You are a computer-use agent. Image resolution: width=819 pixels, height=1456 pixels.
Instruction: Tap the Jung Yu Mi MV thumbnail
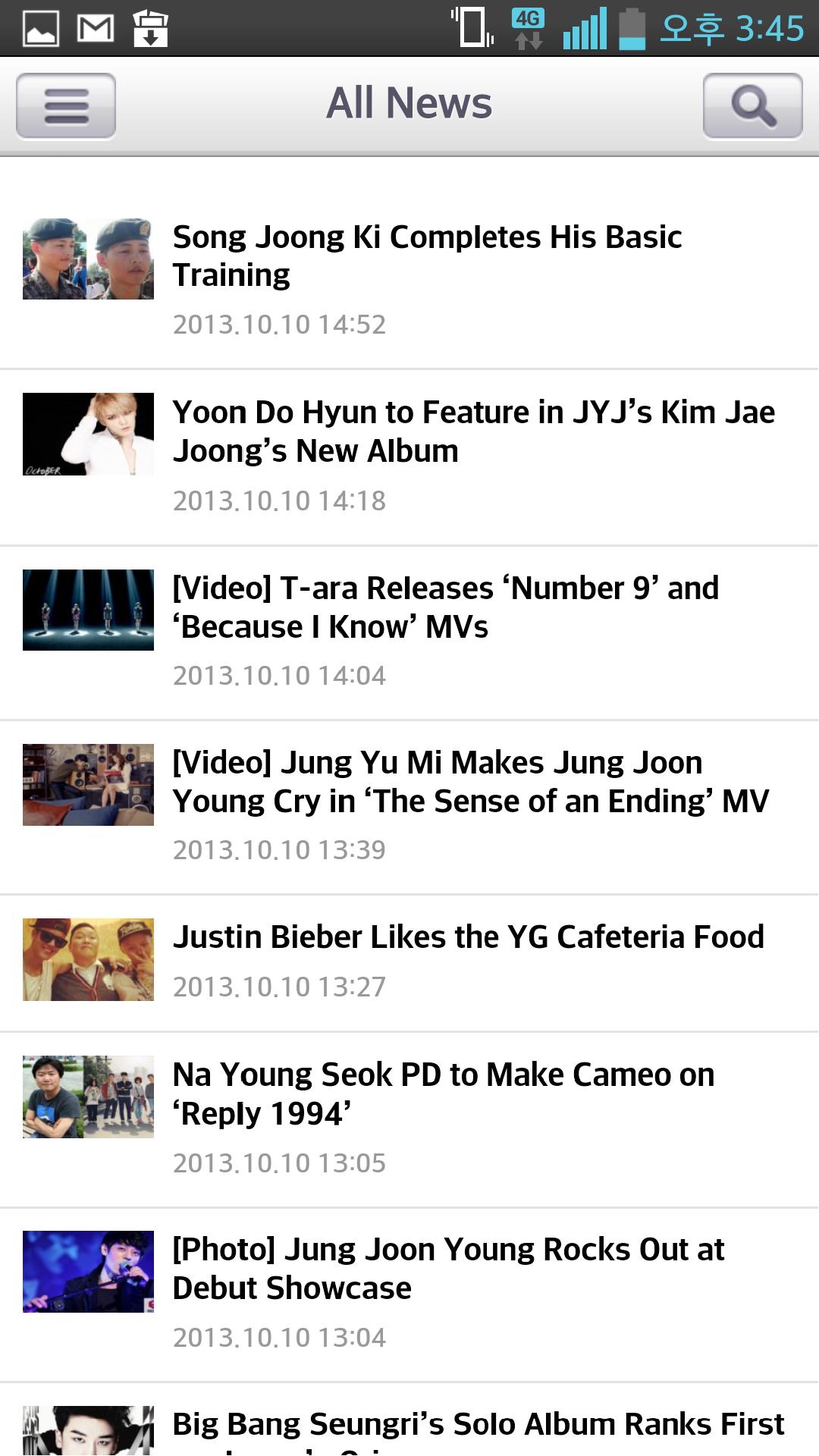pyautogui.click(x=88, y=784)
